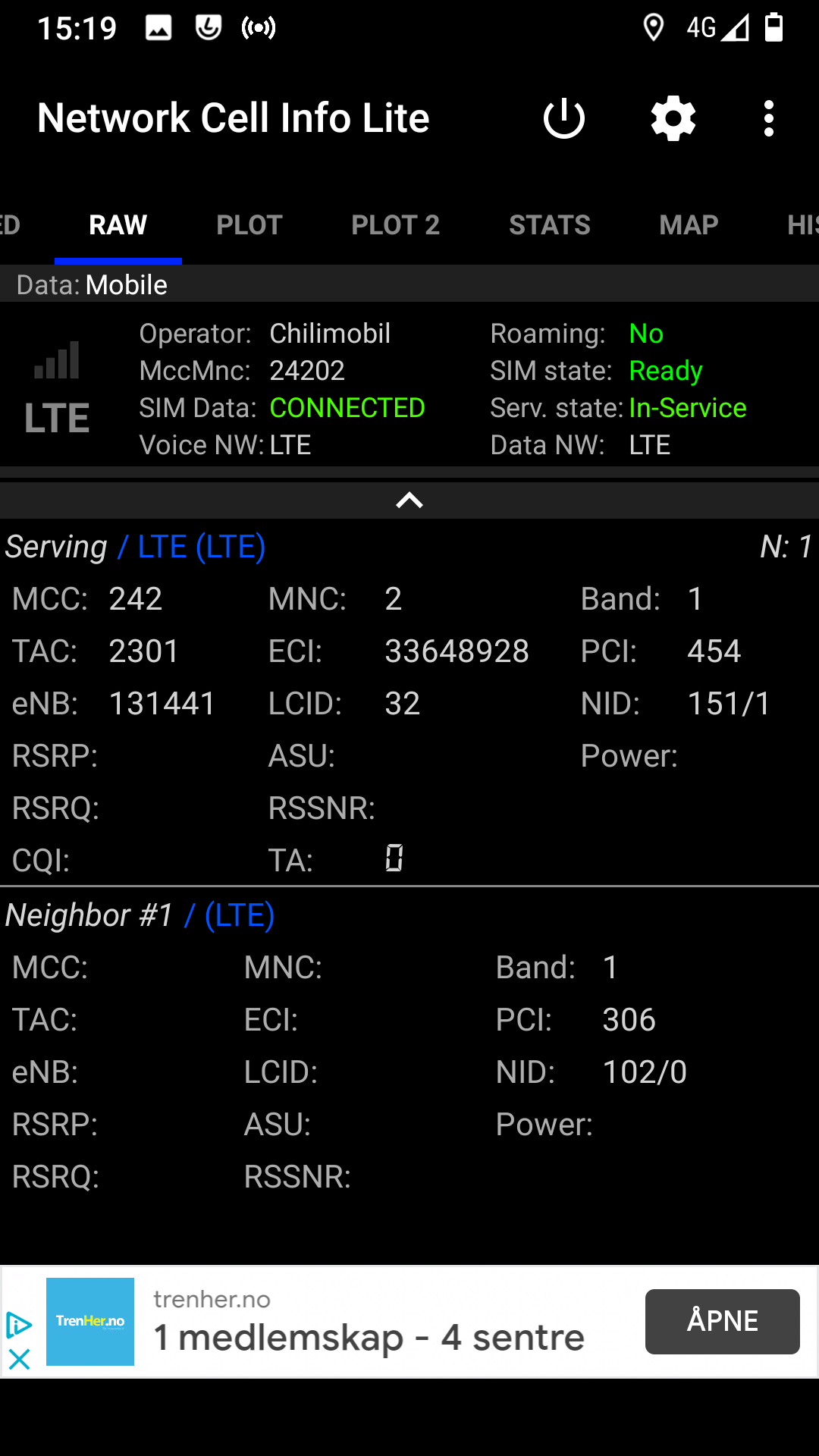The image size is (819, 1456).
Task: Open the trenher.no ad with ÅPNE
Action: 722,1321
